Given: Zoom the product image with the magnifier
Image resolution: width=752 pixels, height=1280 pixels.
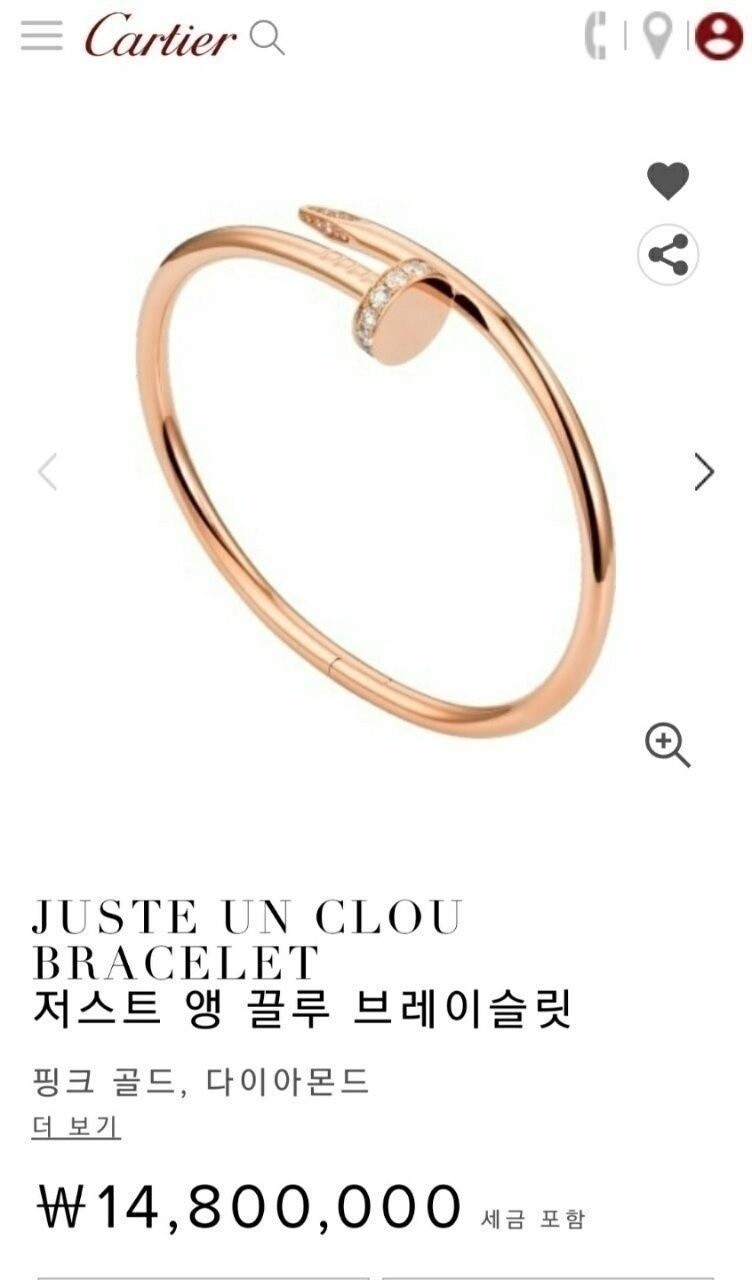Looking at the screenshot, I should coord(667,745).
